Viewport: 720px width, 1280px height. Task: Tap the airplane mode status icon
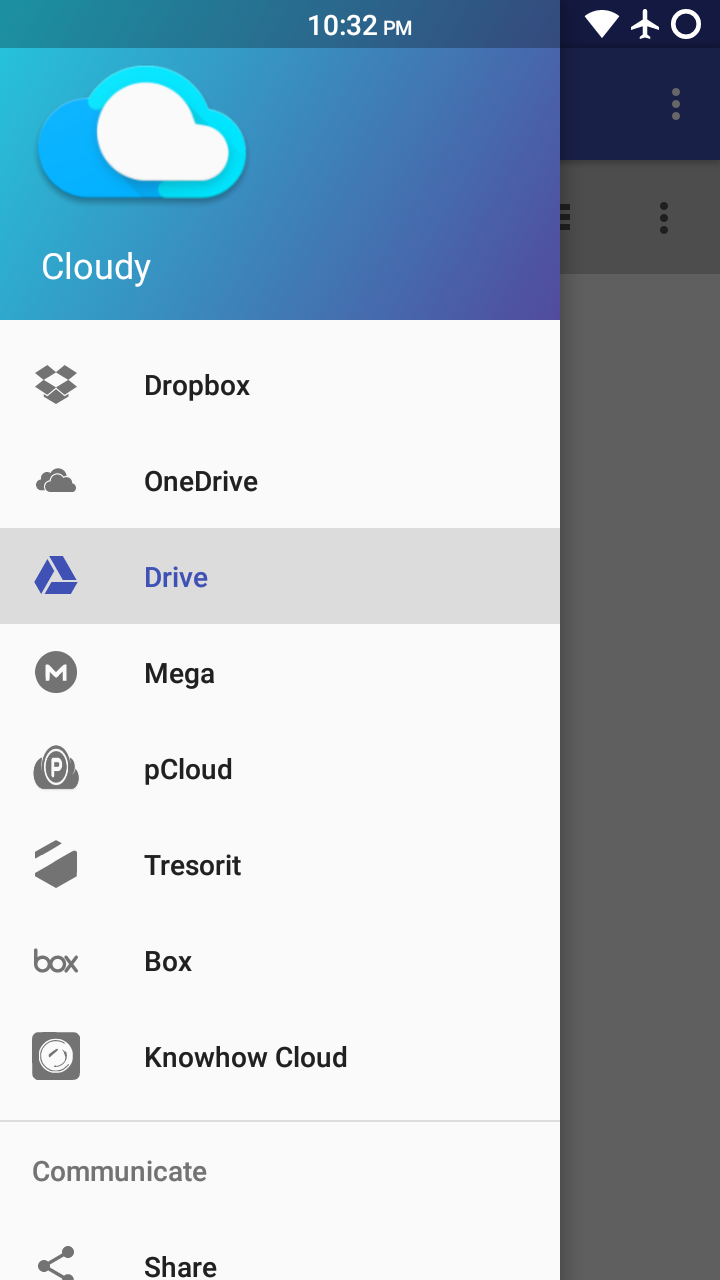pyautogui.click(x=645, y=23)
